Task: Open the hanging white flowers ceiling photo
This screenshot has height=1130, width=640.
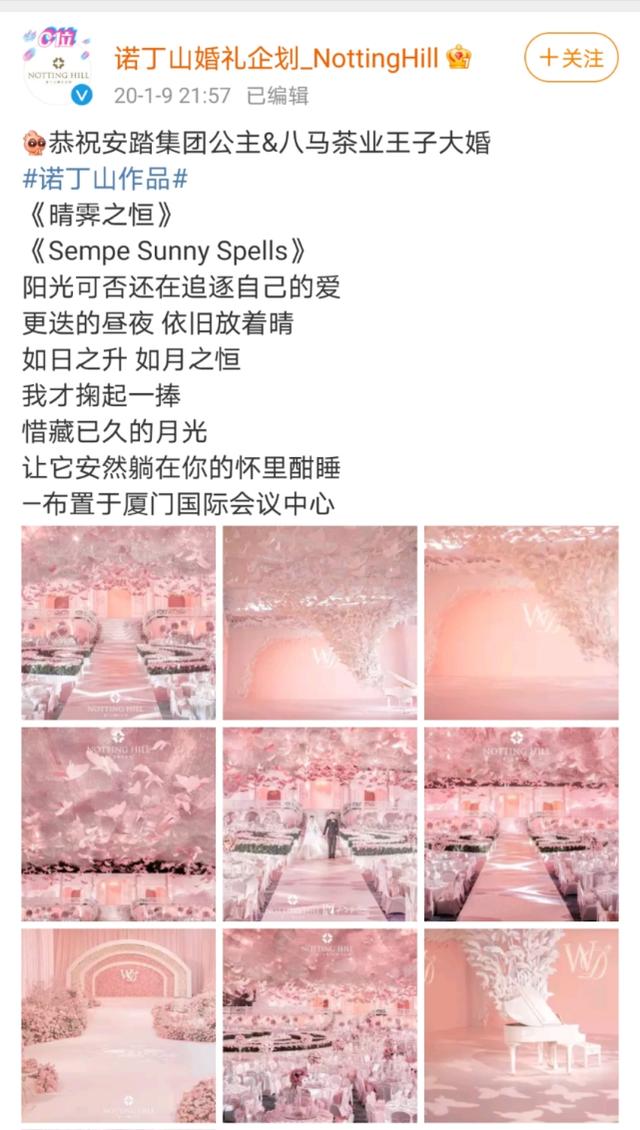Action: tap(320, 622)
